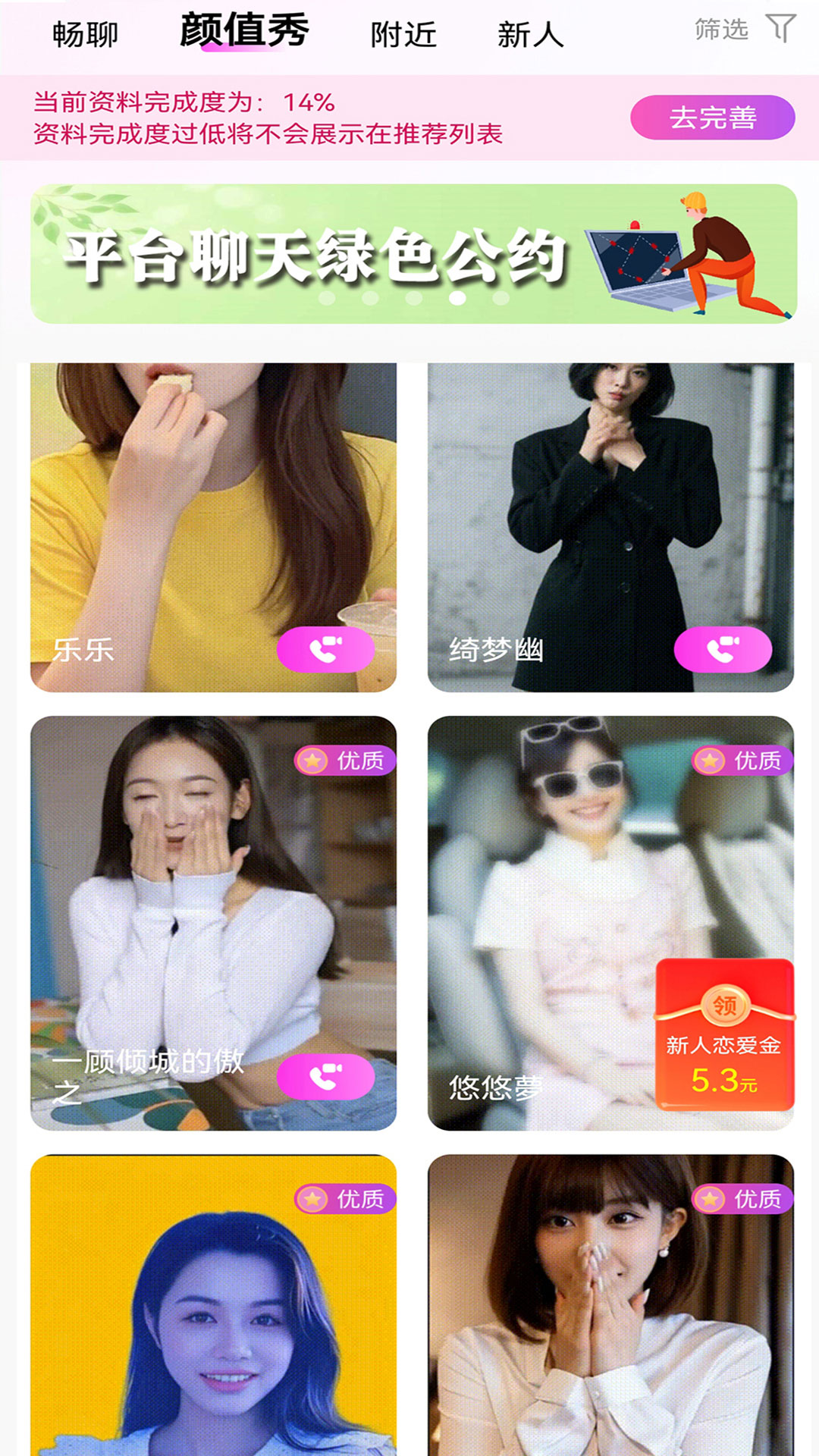Image resolution: width=819 pixels, height=1456 pixels.
Task: Open the 平台聊天绿色公约 banner
Action: pos(413,254)
